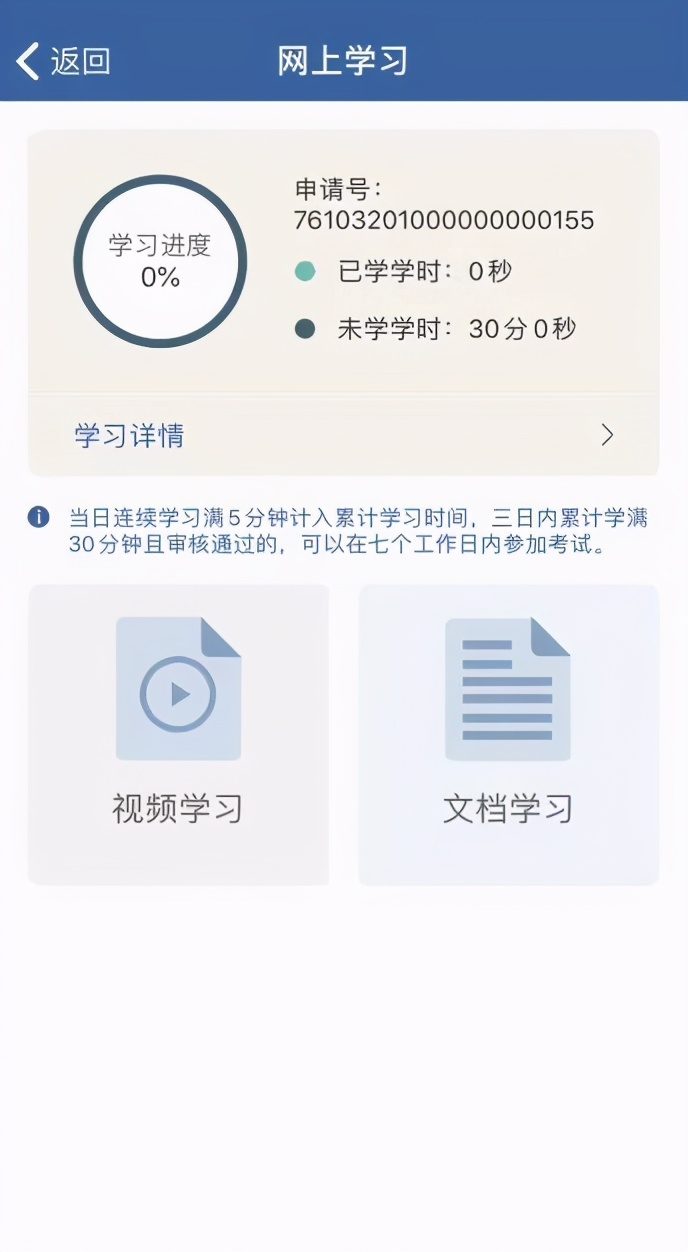688x1252 pixels.
Task: Open the 学习详情 row
Action: [x=343, y=435]
